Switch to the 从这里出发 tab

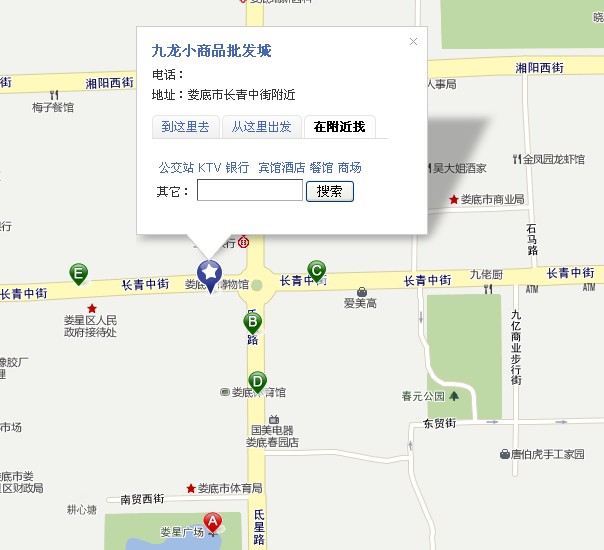pyautogui.click(x=262, y=126)
